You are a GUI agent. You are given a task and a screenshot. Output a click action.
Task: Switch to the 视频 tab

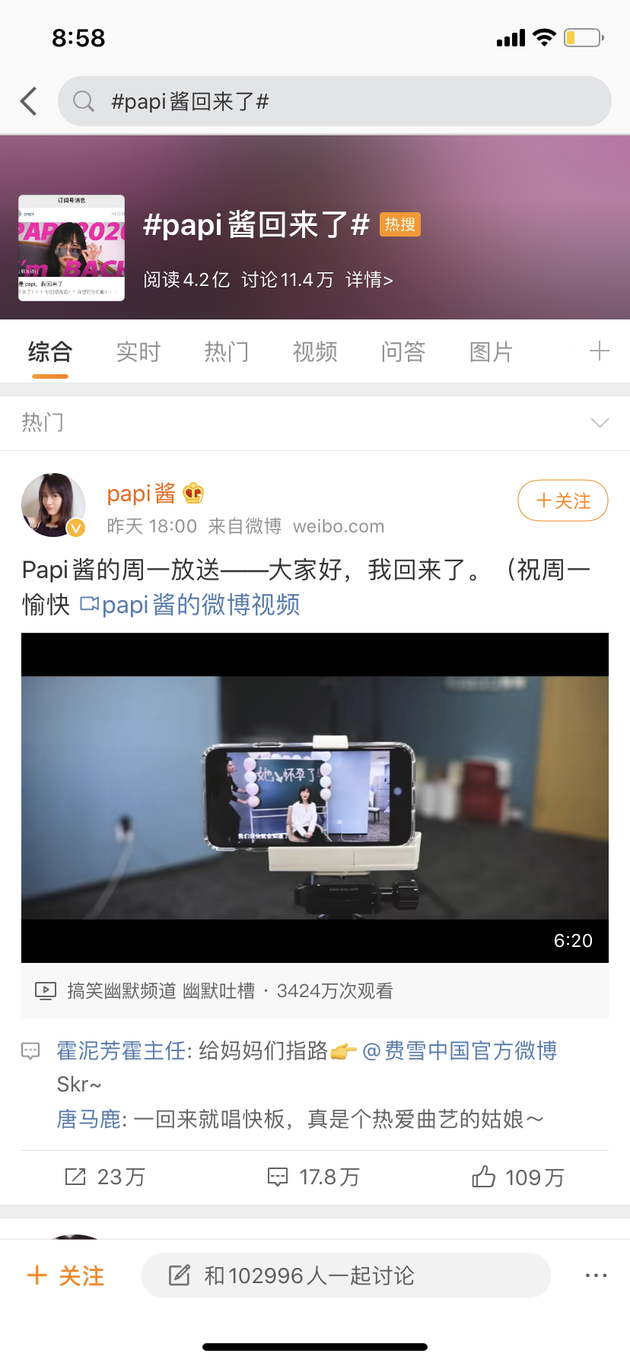coord(314,352)
